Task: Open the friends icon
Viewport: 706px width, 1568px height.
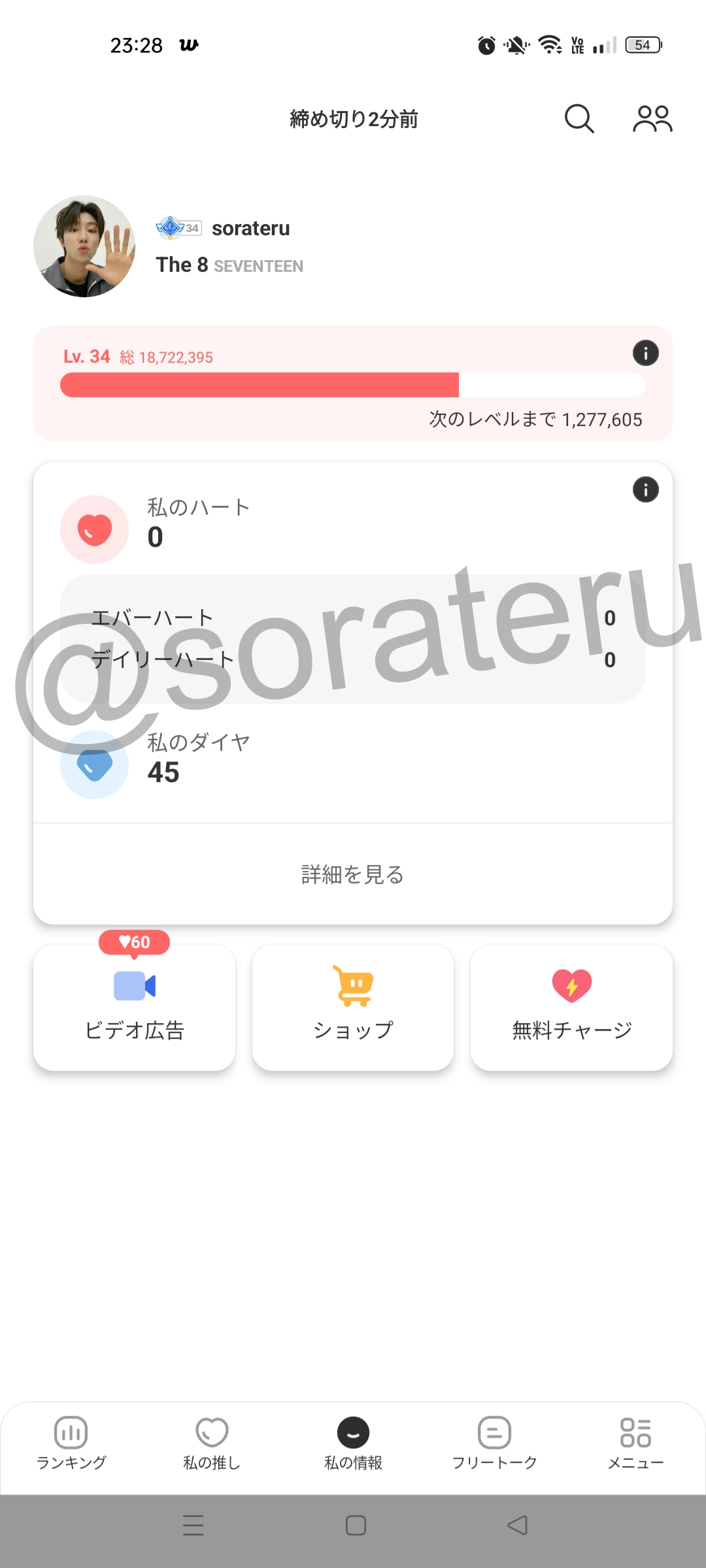Action: tap(652, 119)
